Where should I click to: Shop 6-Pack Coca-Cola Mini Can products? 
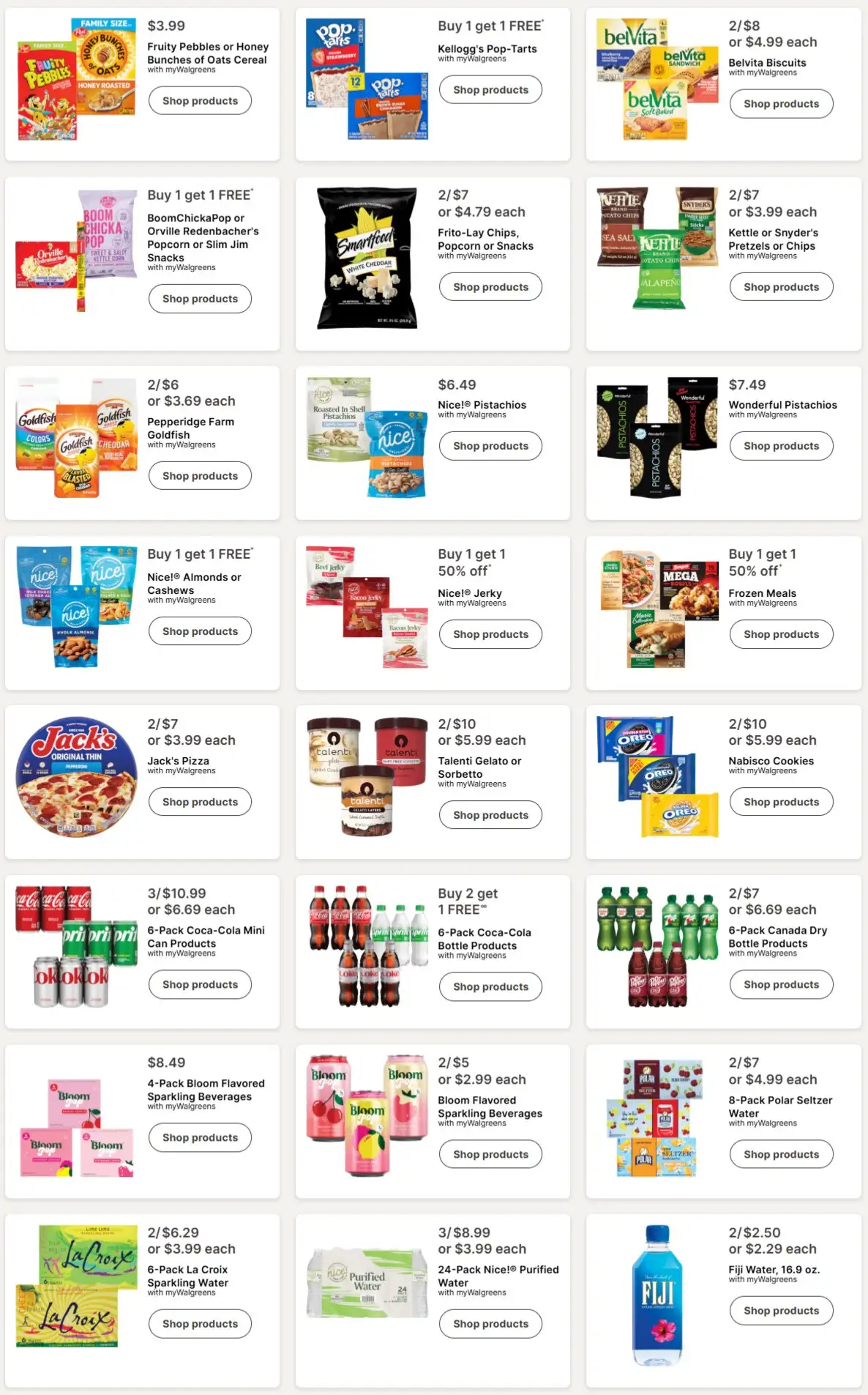pos(200,985)
